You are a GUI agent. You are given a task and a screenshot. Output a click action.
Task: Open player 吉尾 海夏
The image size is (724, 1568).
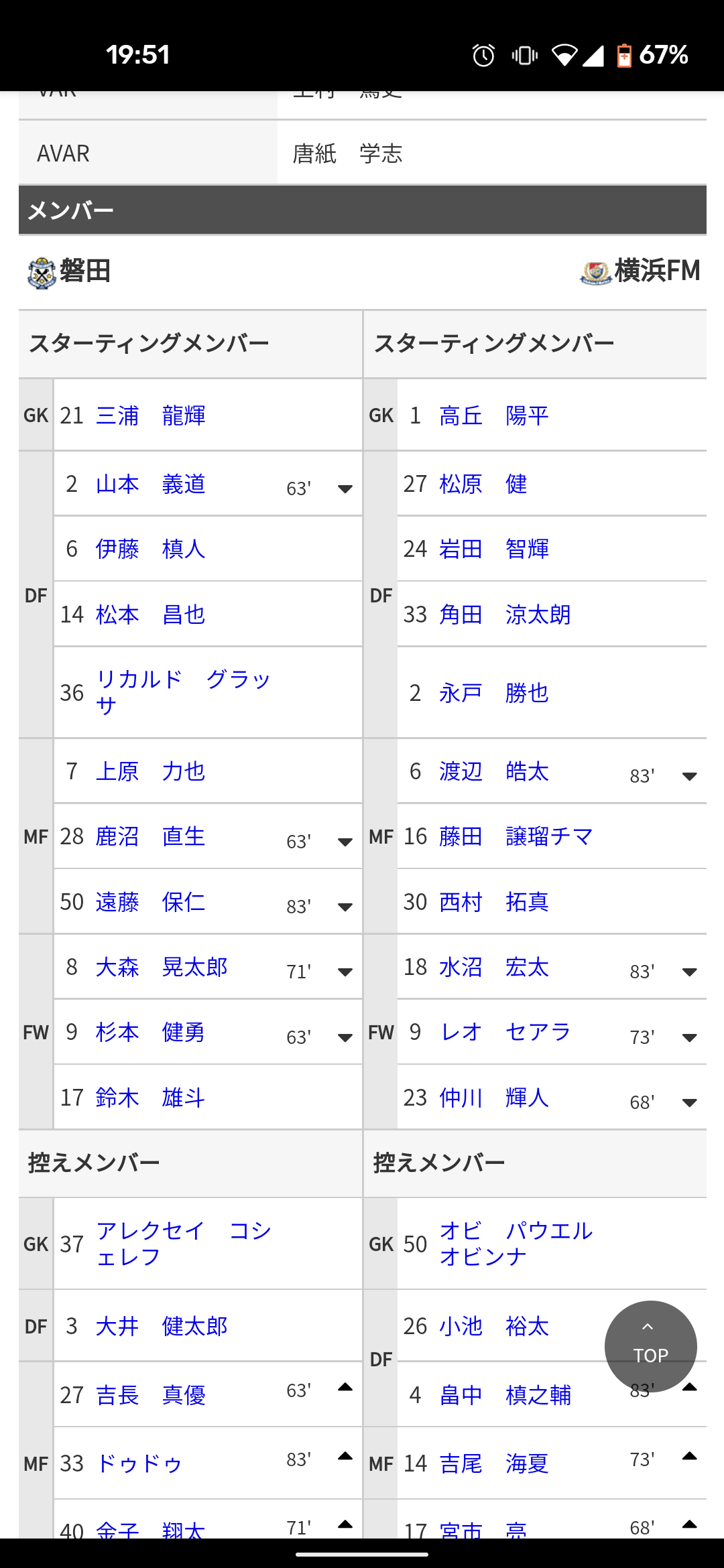coord(494,1464)
